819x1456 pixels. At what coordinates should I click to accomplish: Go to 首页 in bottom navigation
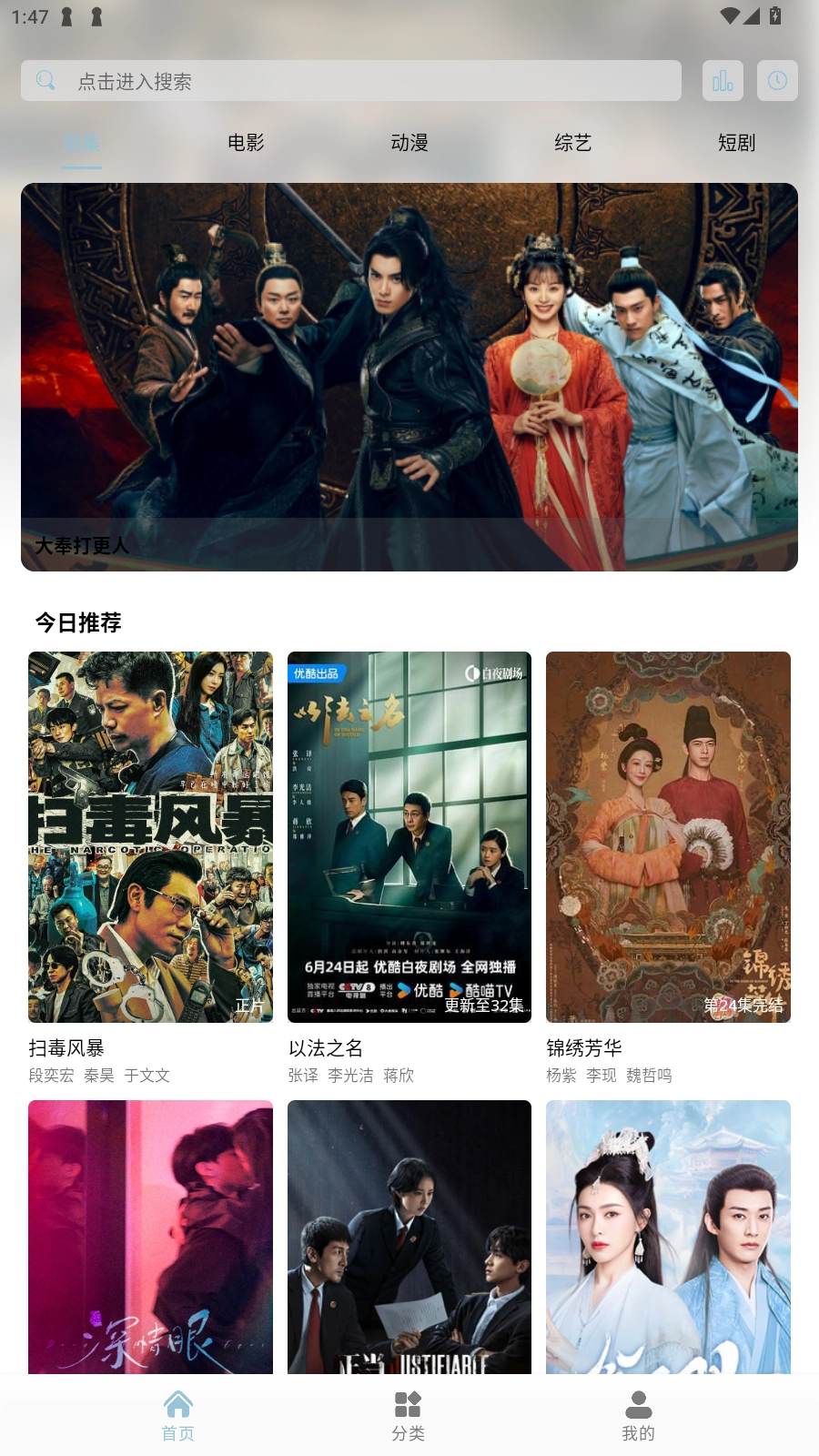click(178, 1416)
